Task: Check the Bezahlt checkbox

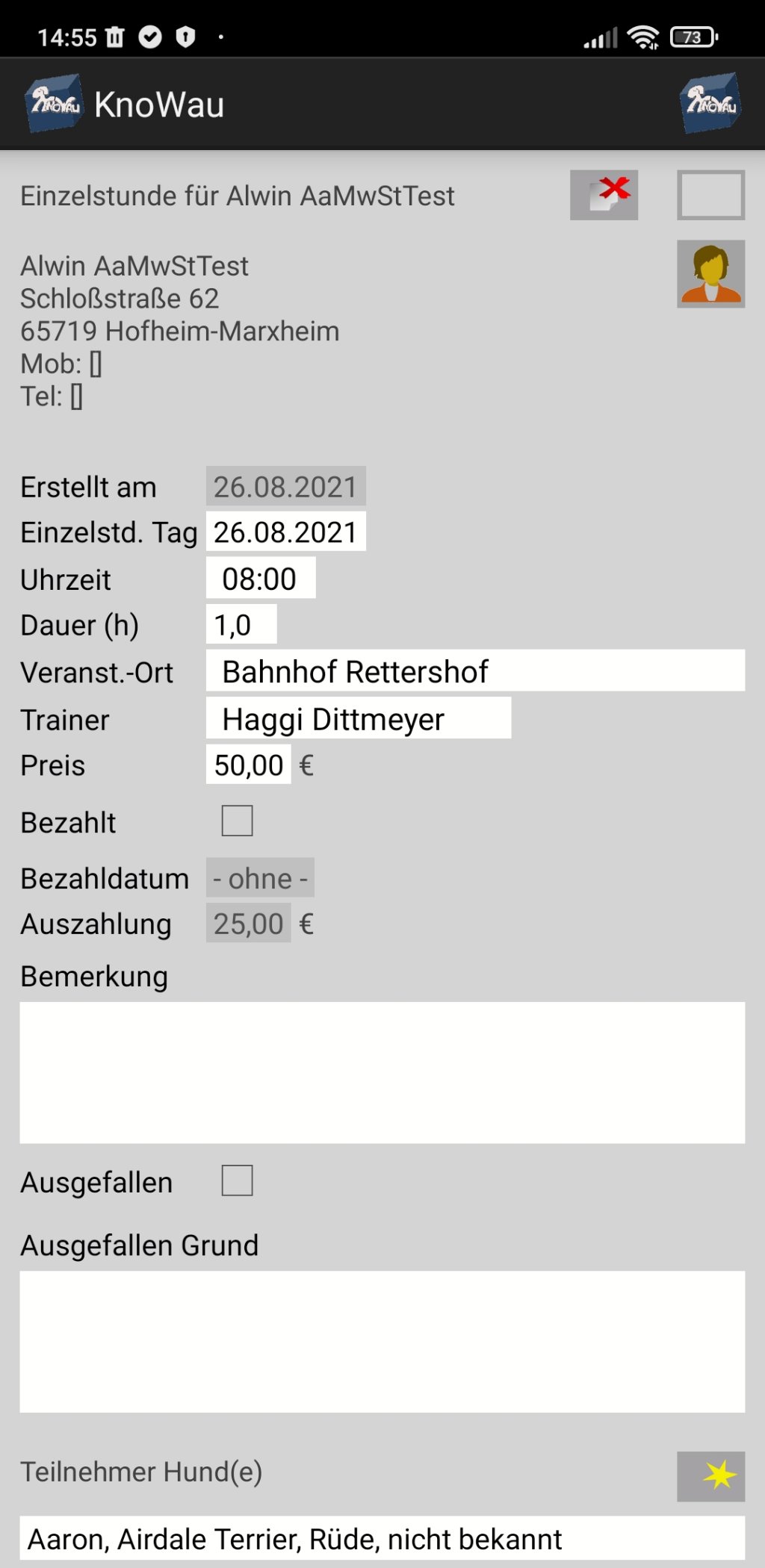Action: pyautogui.click(x=237, y=821)
